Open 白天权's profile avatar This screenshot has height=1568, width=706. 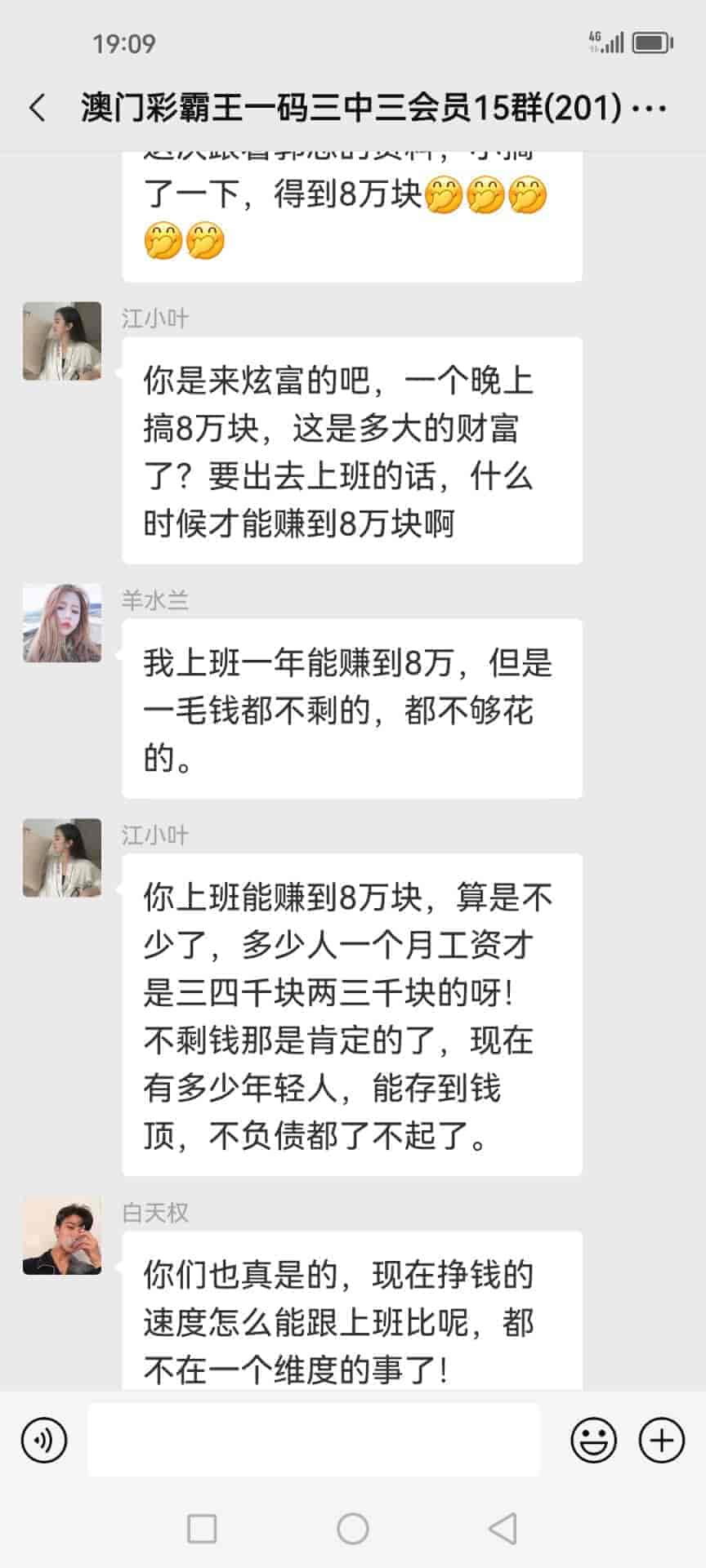point(62,1236)
